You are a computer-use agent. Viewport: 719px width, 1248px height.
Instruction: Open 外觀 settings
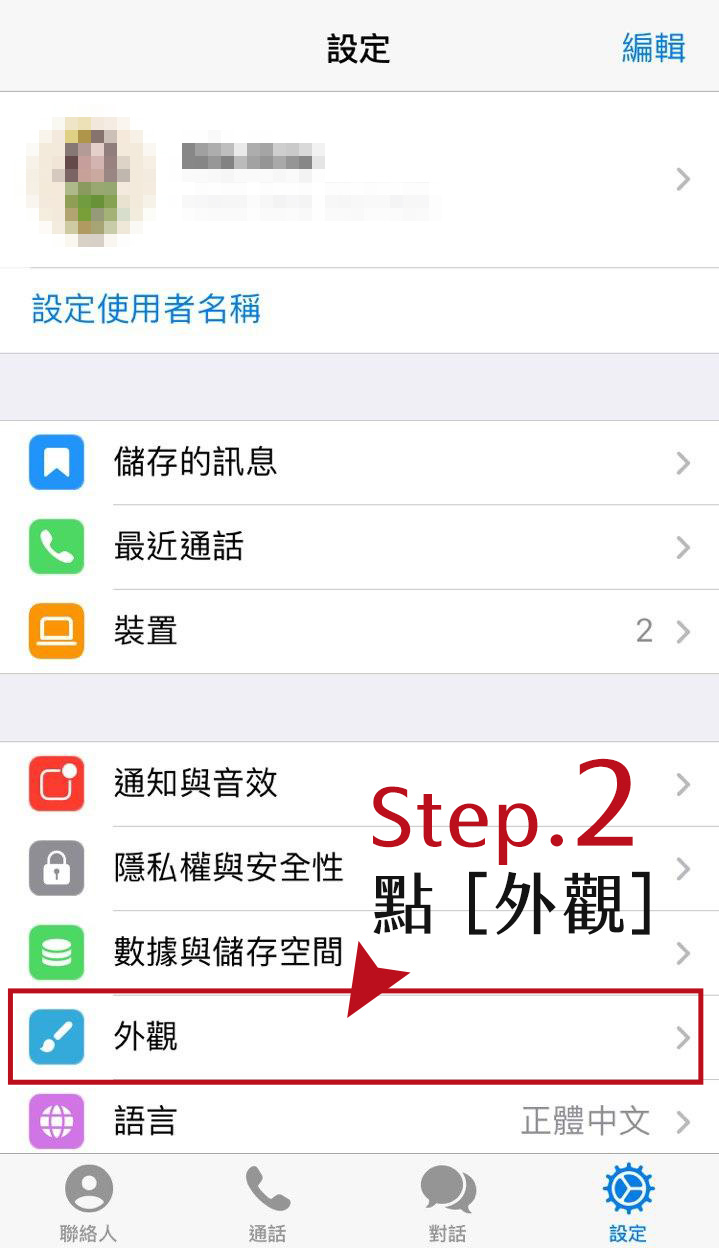359,1037
